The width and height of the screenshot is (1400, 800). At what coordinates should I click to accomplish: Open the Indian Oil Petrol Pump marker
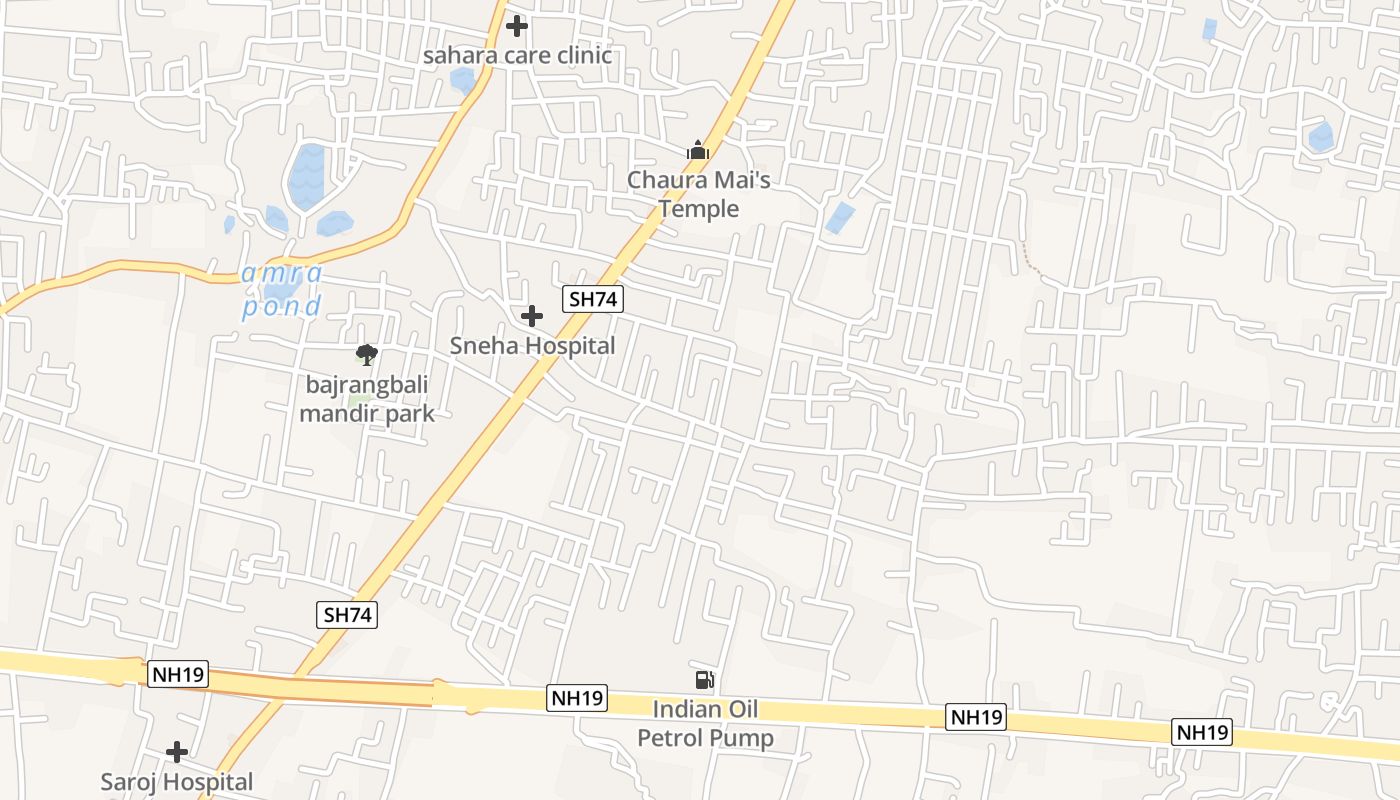705,680
